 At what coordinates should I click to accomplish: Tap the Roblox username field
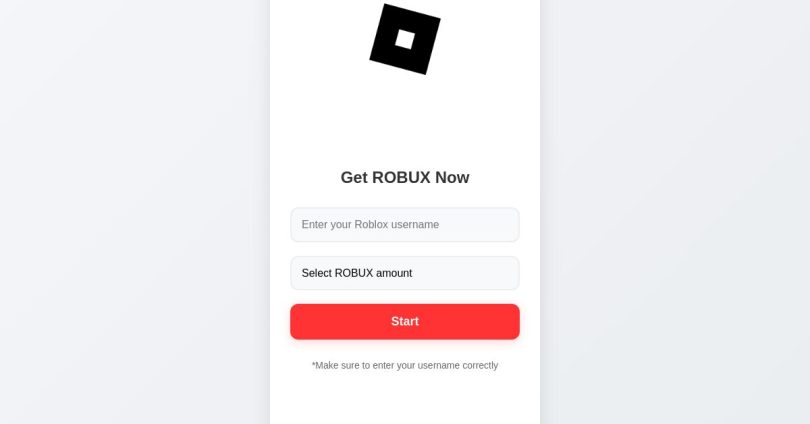click(x=404, y=225)
